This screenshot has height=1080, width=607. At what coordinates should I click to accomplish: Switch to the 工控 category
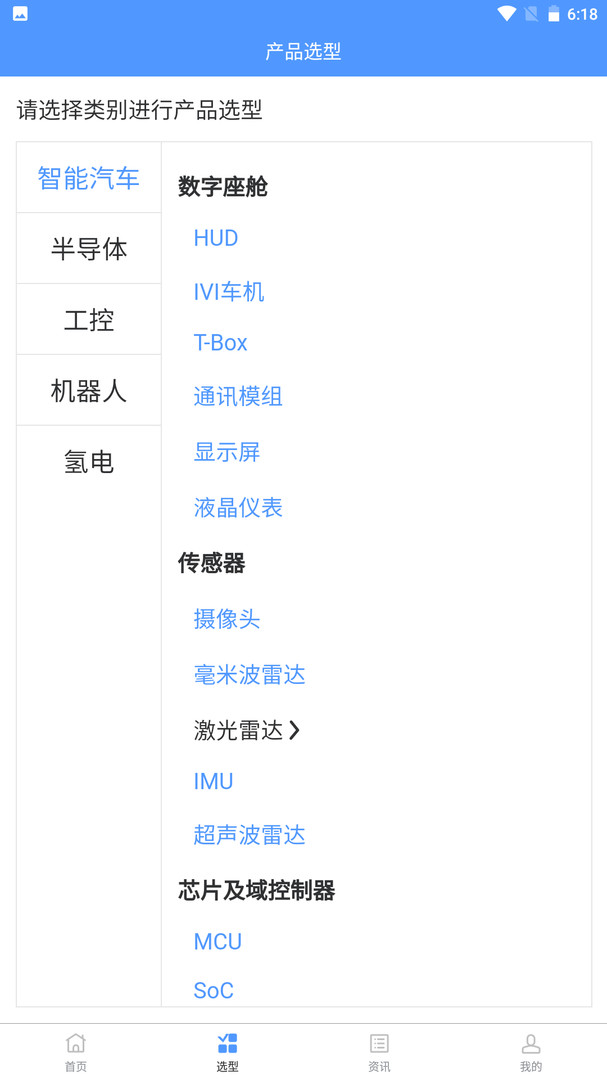tap(89, 320)
